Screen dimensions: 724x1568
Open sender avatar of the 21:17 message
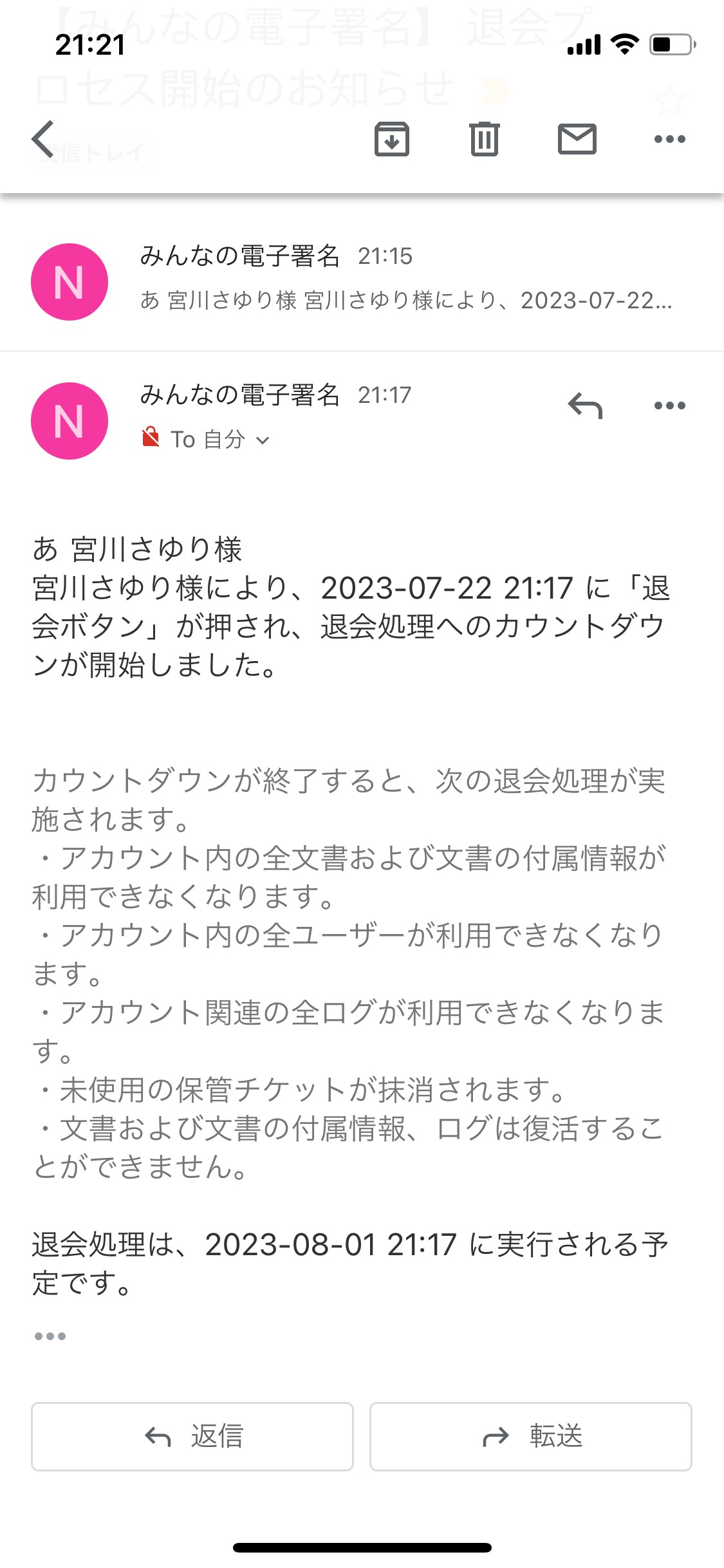point(70,421)
